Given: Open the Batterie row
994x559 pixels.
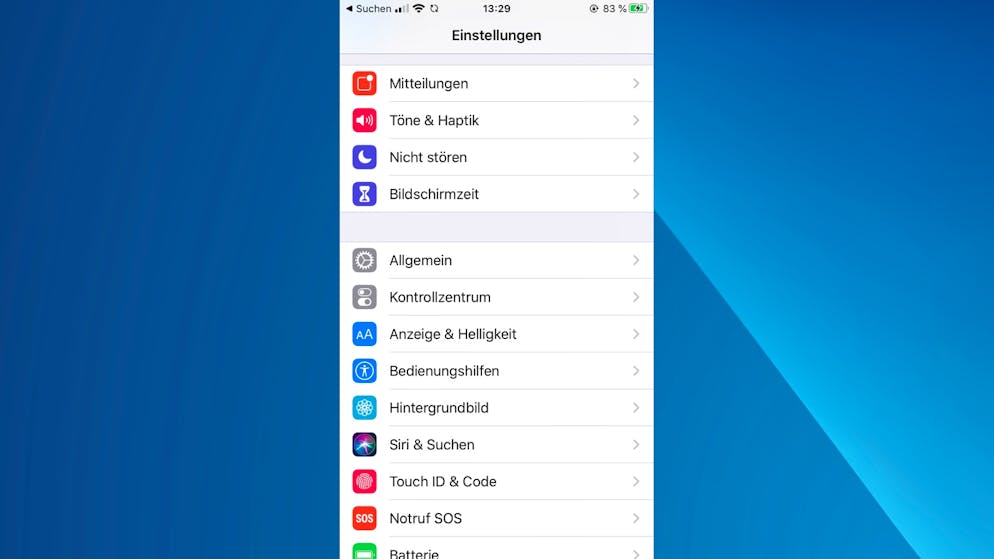Looking at the screenshot, I should tap(496, 552).
